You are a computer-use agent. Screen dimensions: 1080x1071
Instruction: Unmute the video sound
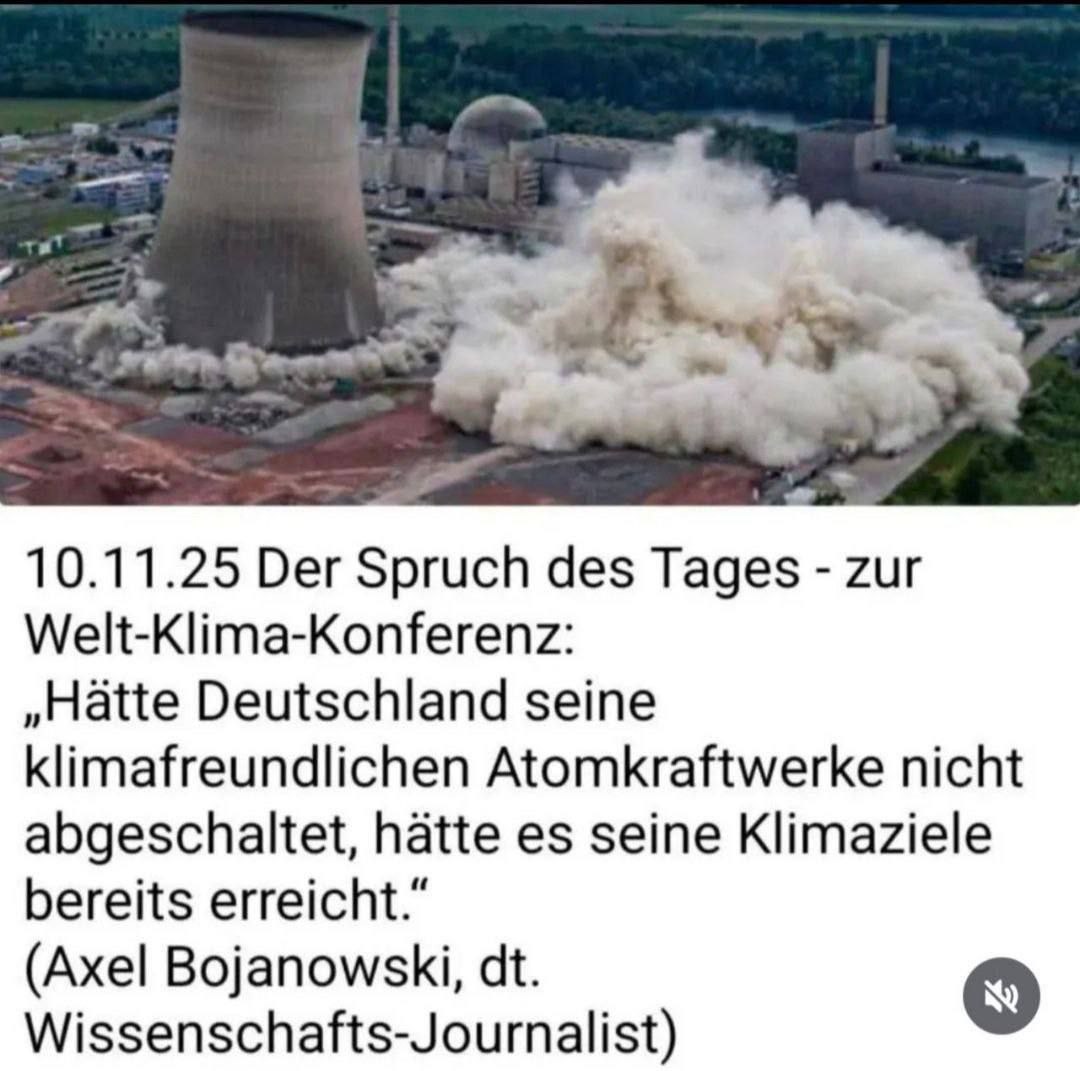1001,995
